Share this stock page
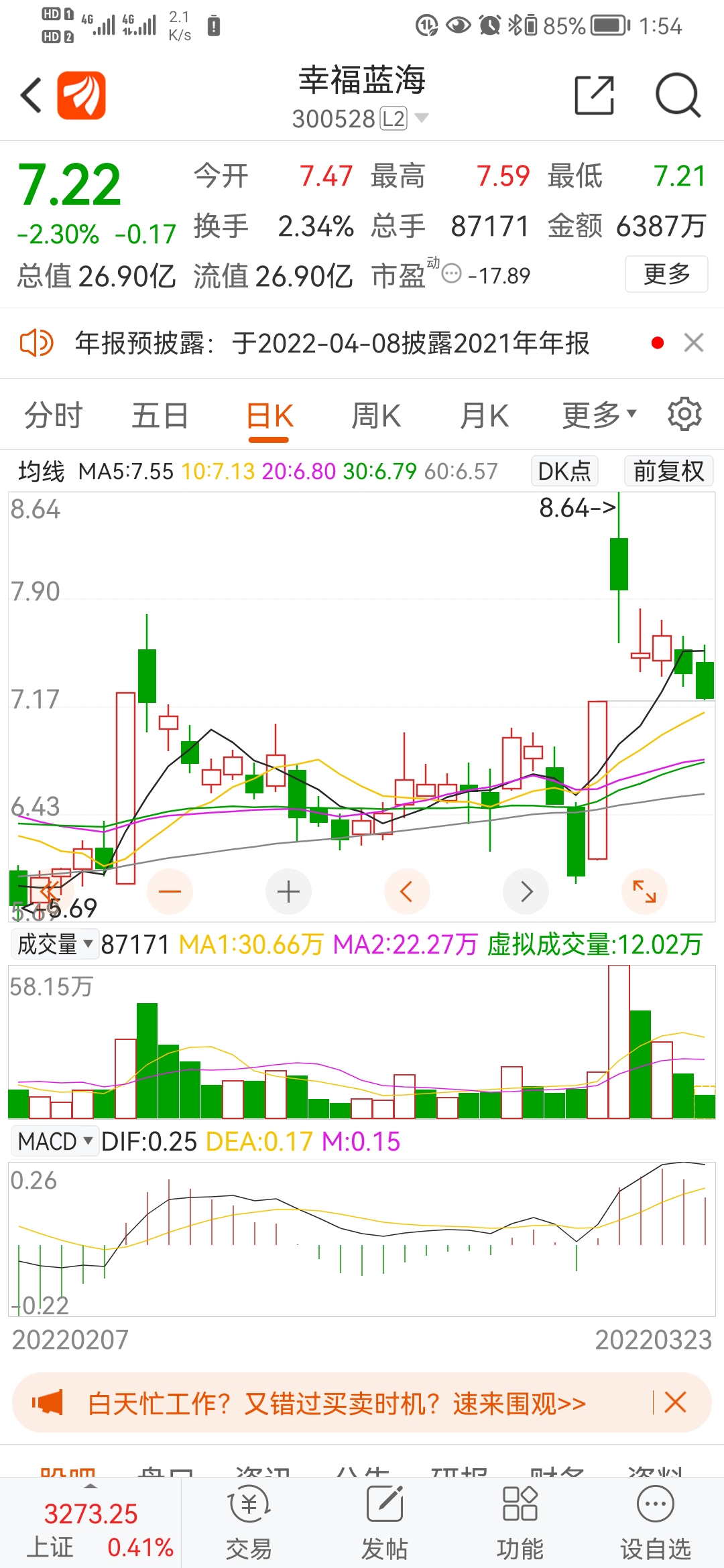Image resolution: width=724 pixels, height=1568 pixels. pyautogui.click(x=595, y=95)
